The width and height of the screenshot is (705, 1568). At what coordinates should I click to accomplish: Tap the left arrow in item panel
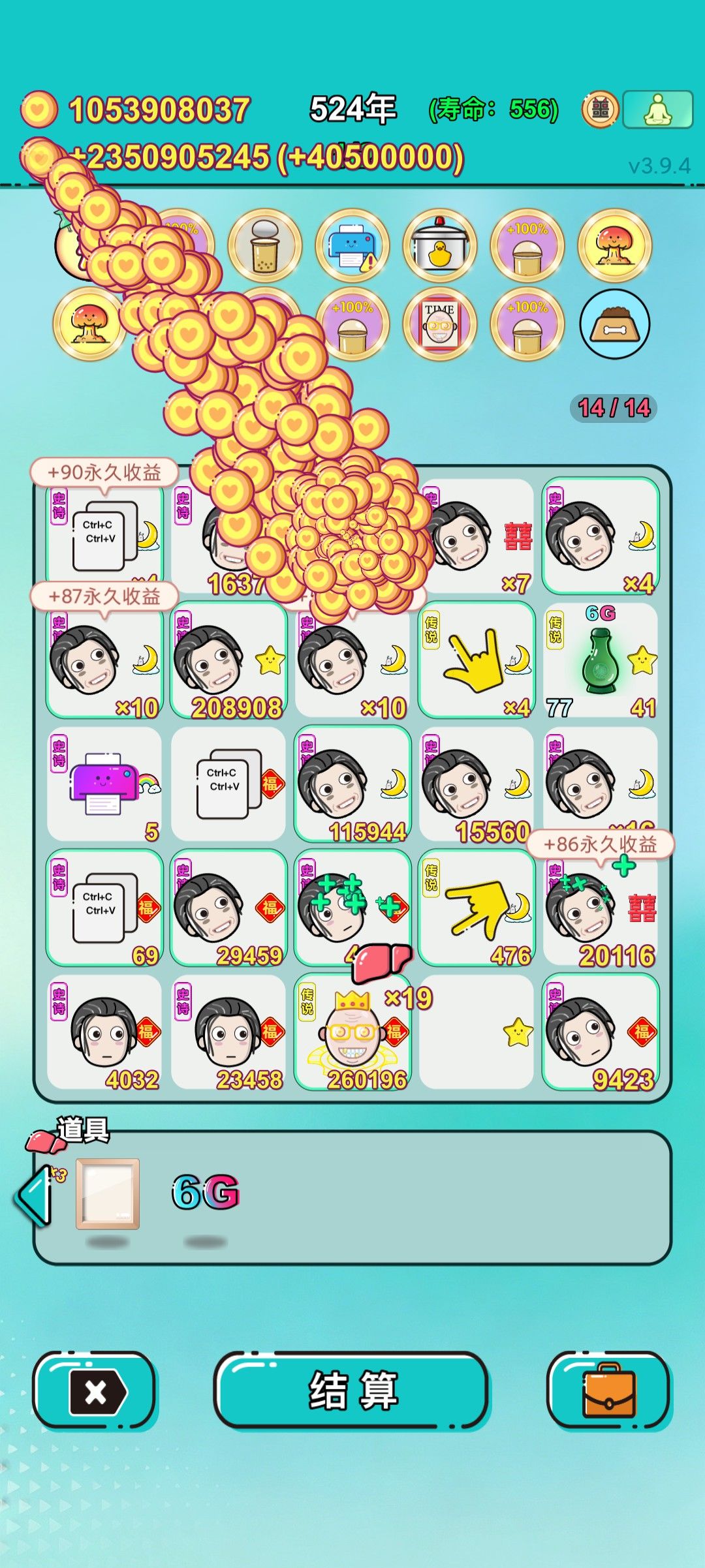34,1195
